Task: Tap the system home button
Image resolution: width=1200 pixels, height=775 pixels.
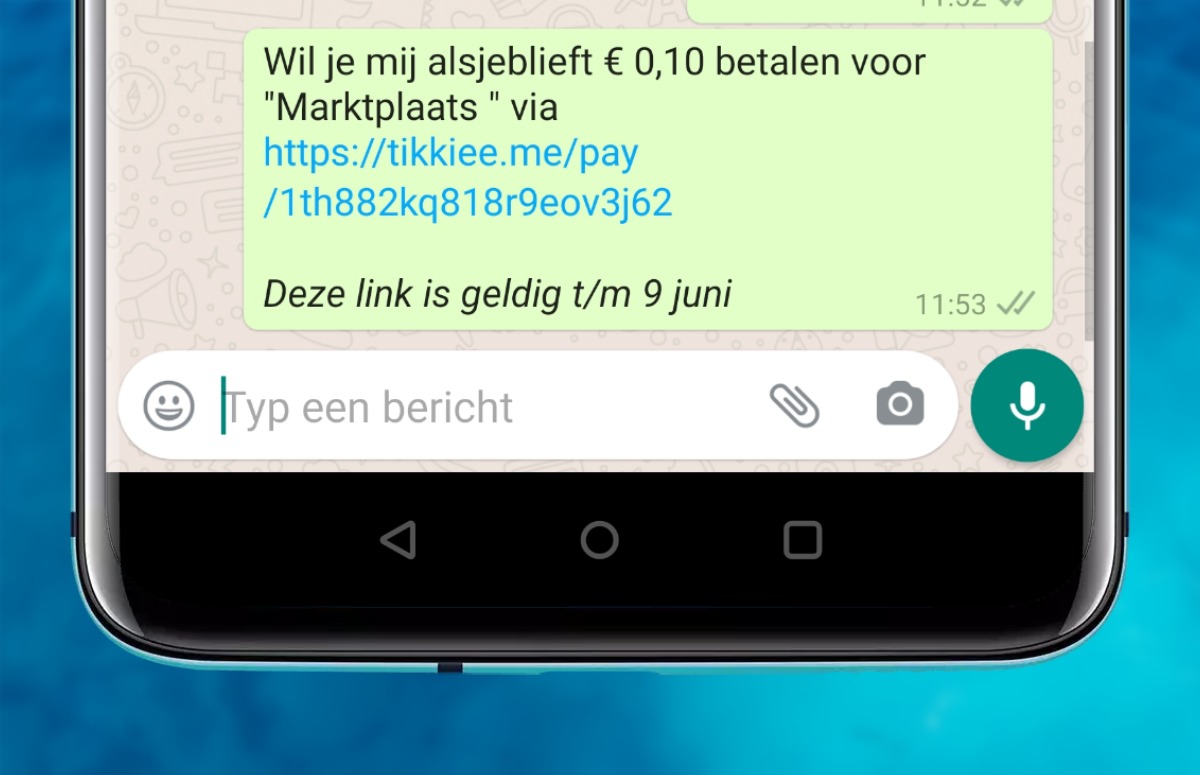Action: click(x=599, y=540)
